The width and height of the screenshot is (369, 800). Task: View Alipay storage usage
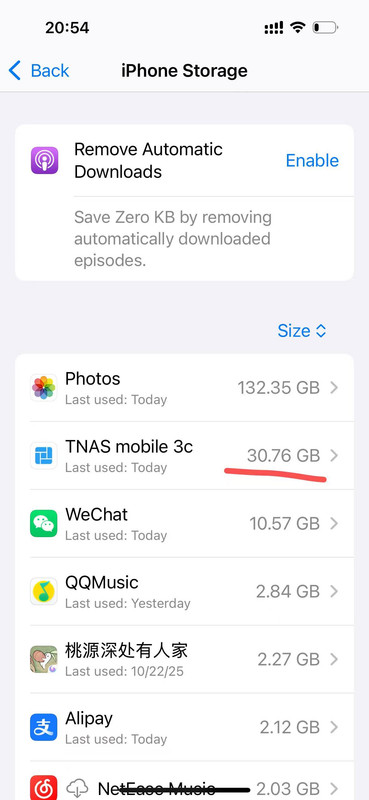184,727
